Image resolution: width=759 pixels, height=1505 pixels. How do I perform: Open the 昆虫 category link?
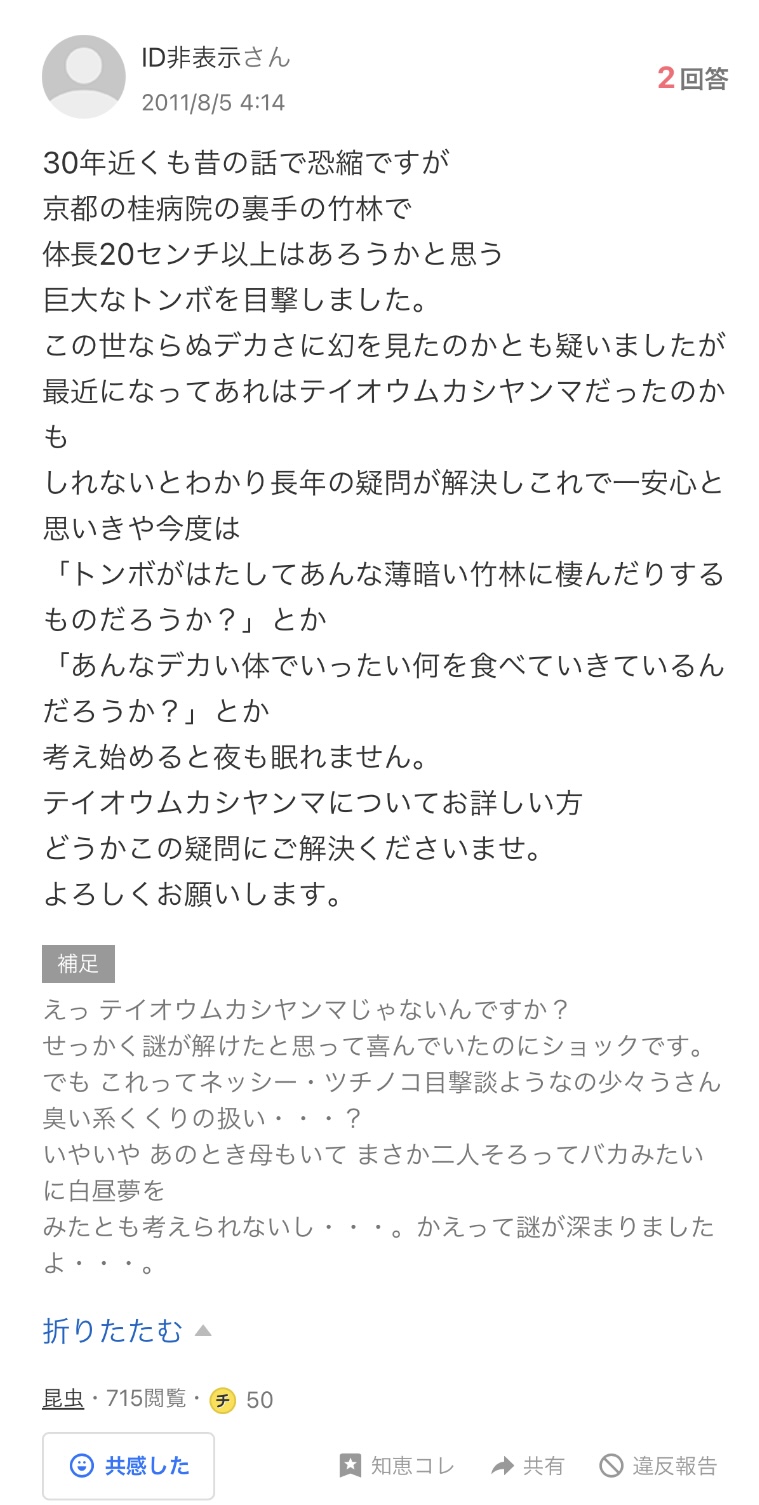pyautogui.click(x=63, y=1399)
